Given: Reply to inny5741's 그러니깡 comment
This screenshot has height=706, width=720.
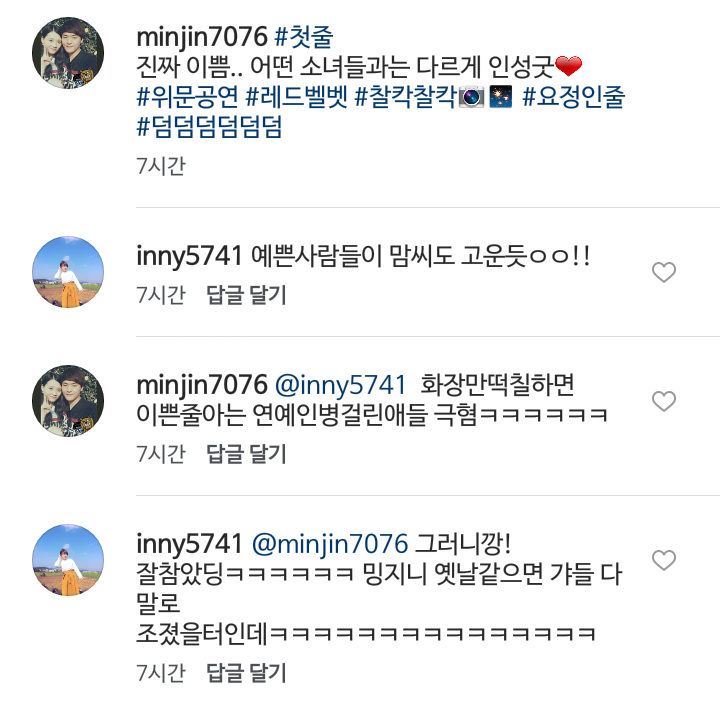Looking at the screenshot, I should 246,674.
